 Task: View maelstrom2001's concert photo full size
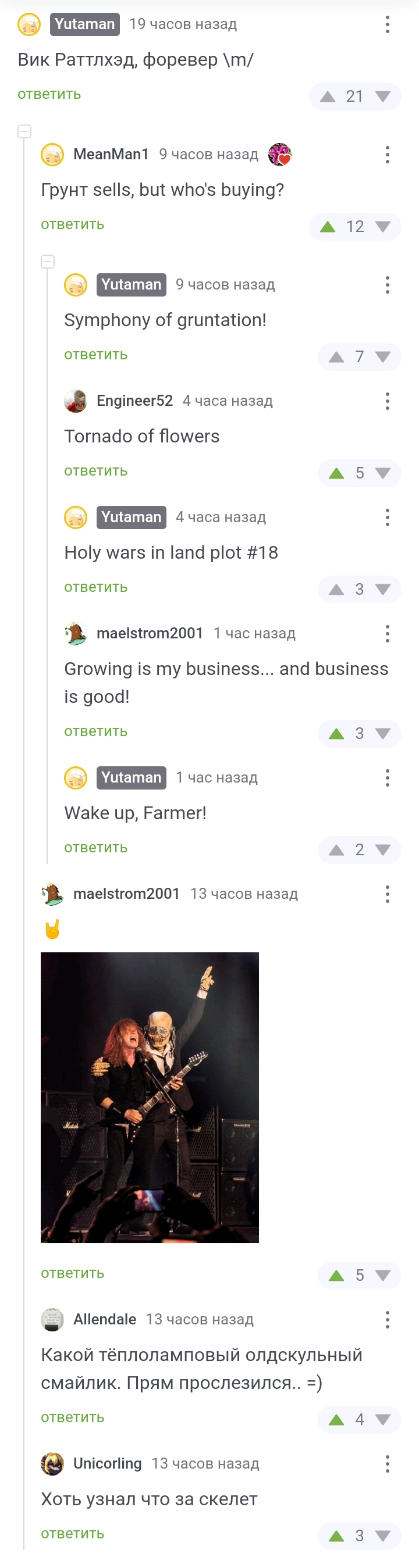click(150, 1097)
